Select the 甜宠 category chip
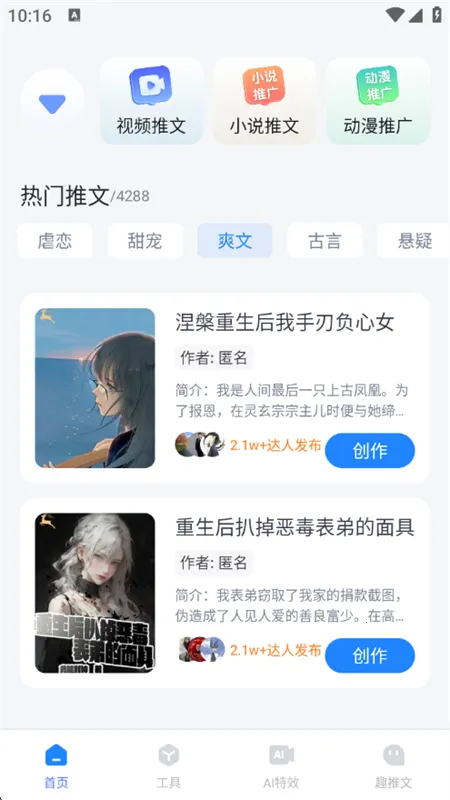Image resolution: width=450 pixels, height=800 pixels. (x=145, y=241)
